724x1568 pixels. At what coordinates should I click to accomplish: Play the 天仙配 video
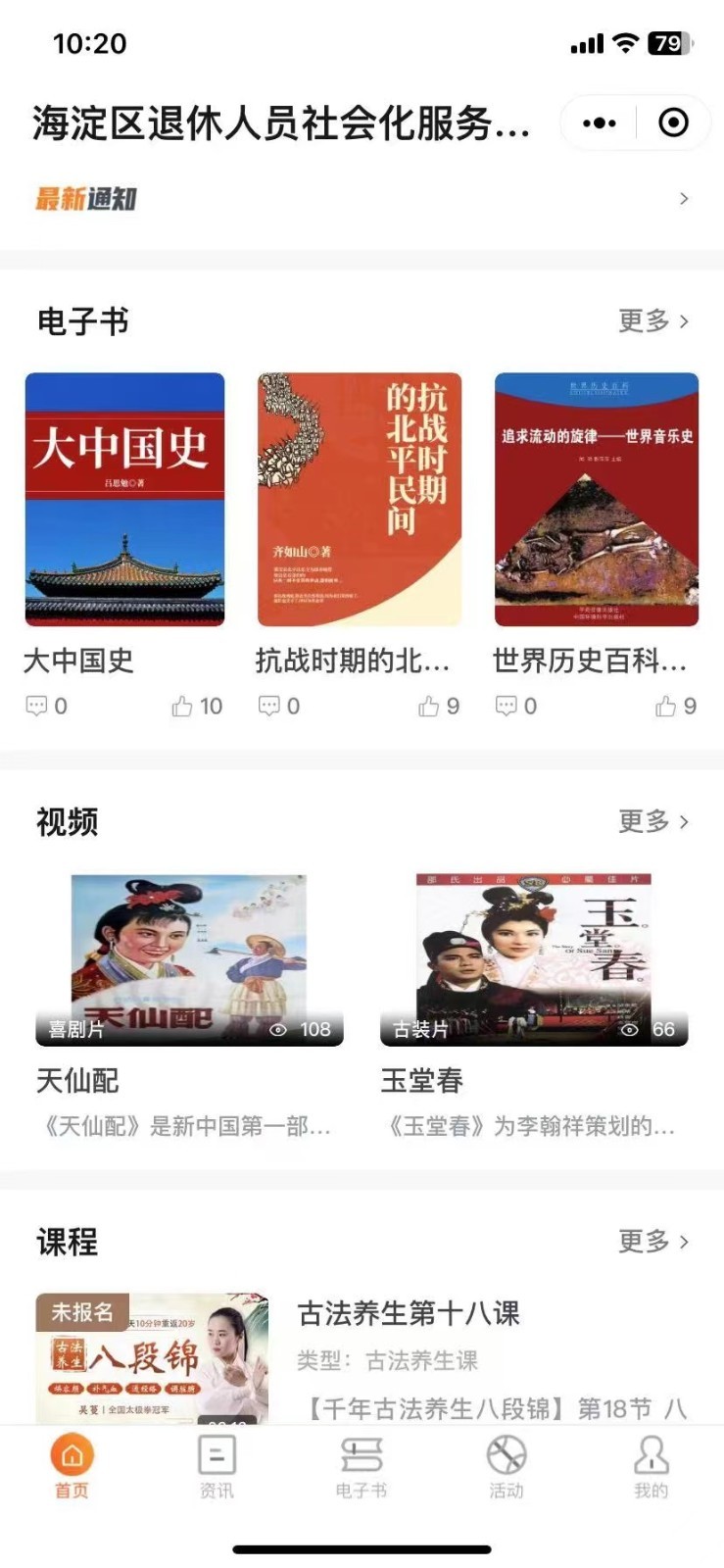pyautogui.click(x=189, y=960)
